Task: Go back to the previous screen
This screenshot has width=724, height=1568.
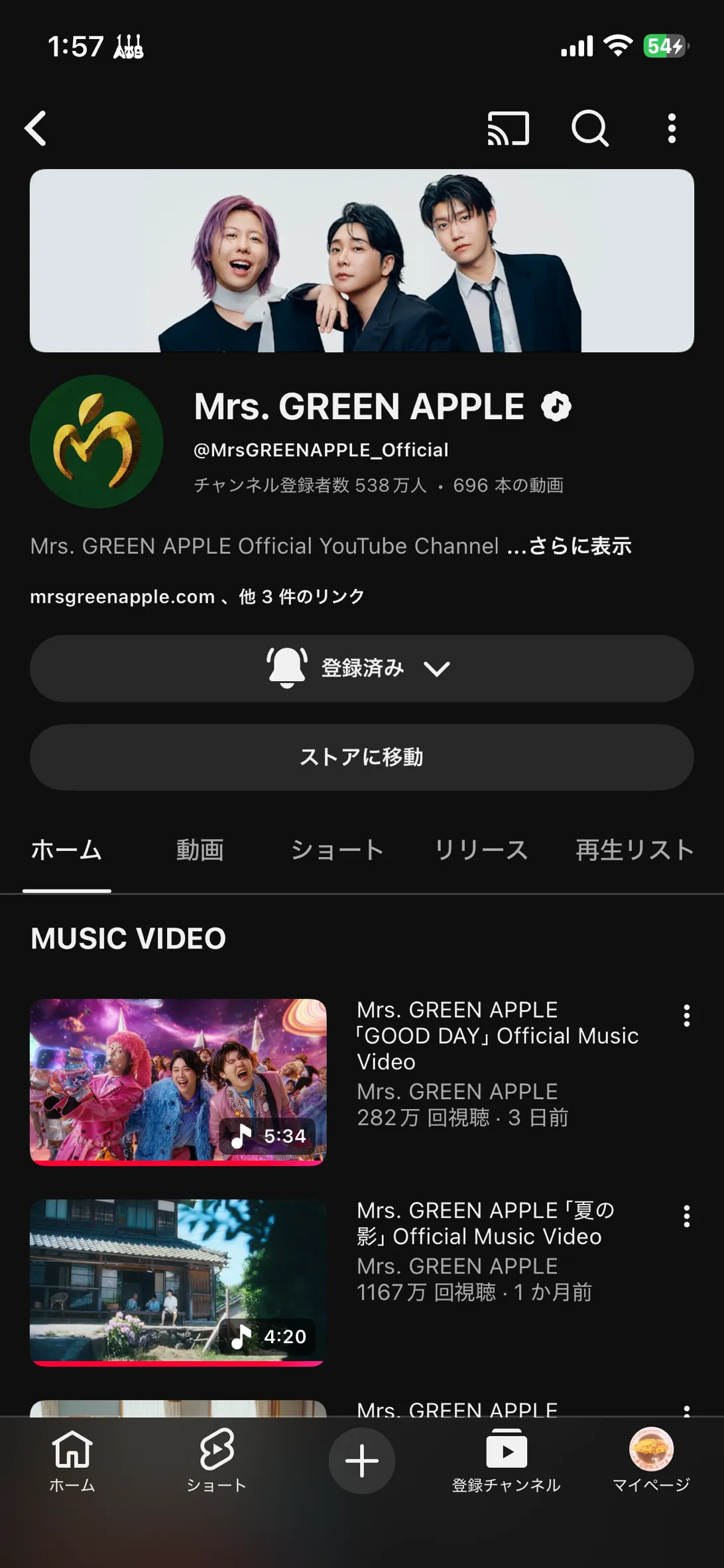Action: click(x=36, y=128)
